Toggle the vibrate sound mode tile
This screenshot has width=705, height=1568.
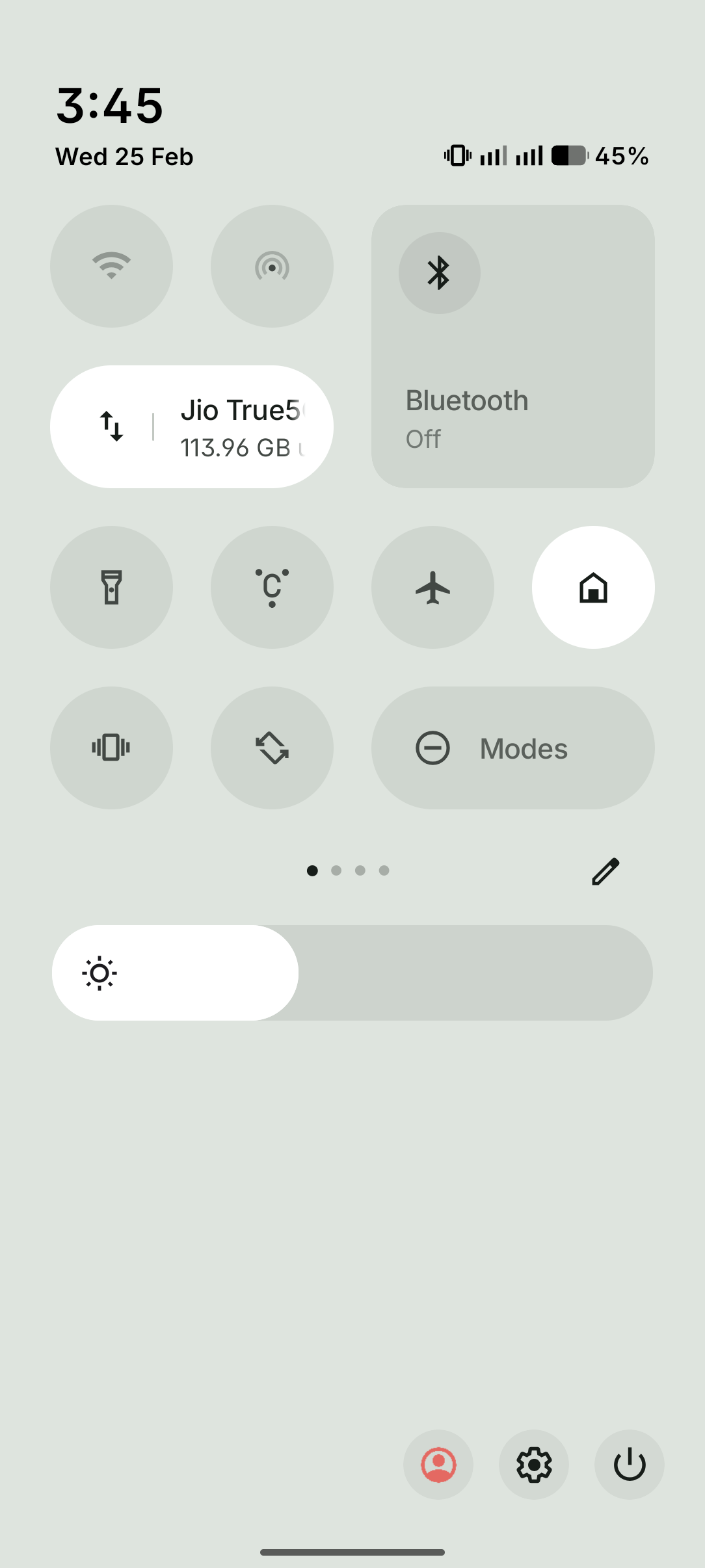(x=111, y=748)
